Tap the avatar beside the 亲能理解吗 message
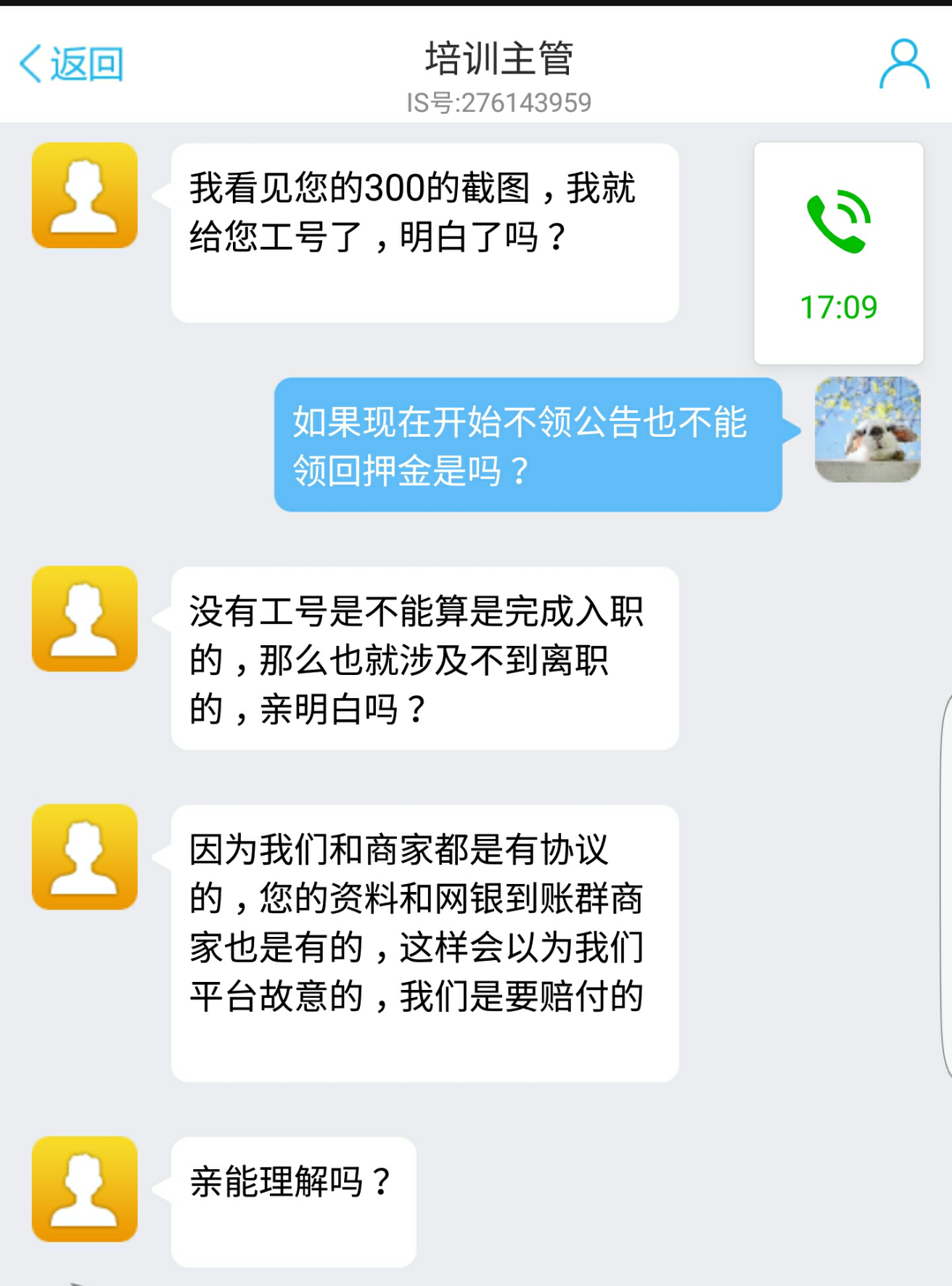The height and width of the screenshot is (1286, 952). point(85,1189)
